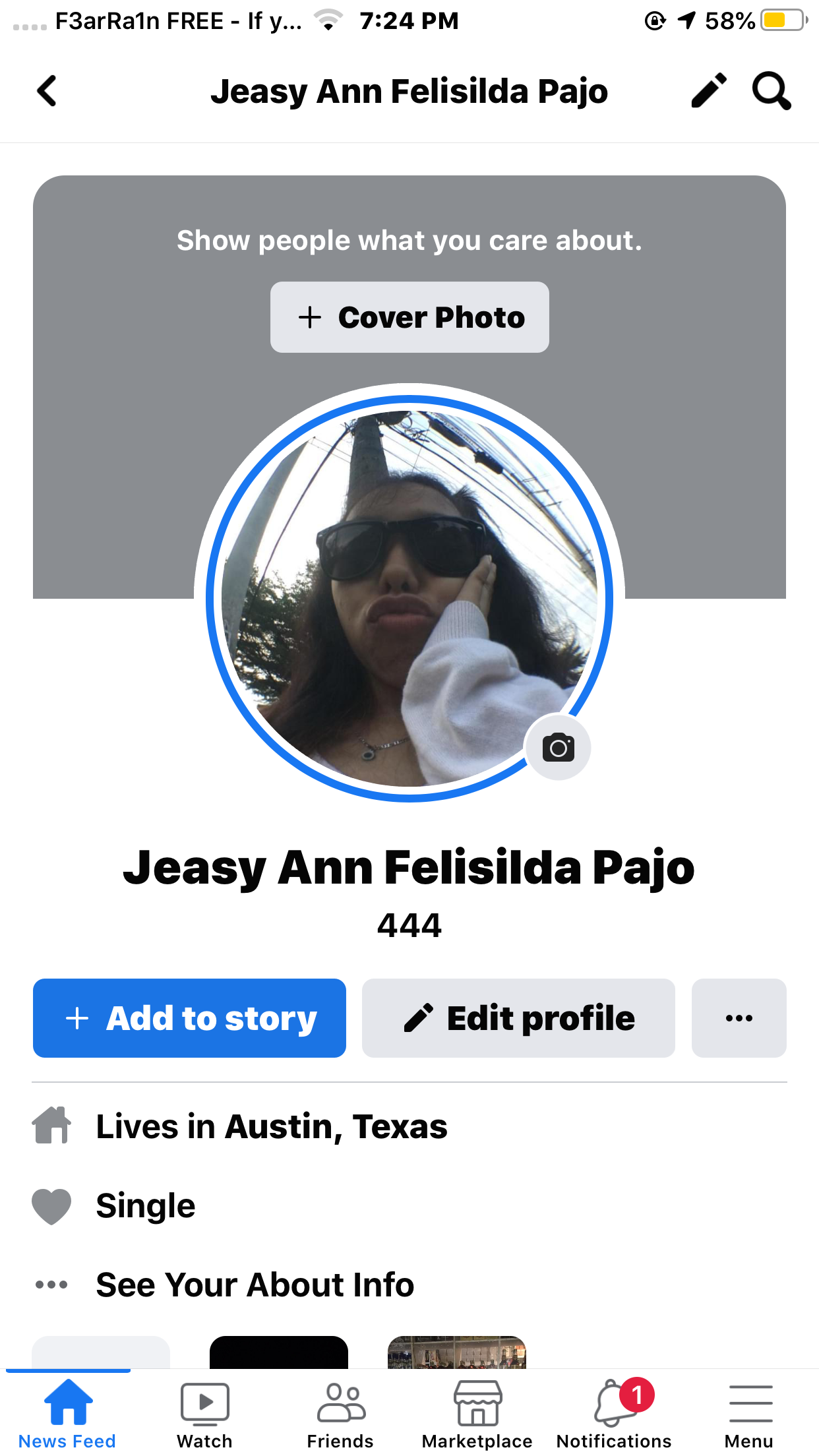
Task: Tap Add to story button
Action: click(189, 1018)
